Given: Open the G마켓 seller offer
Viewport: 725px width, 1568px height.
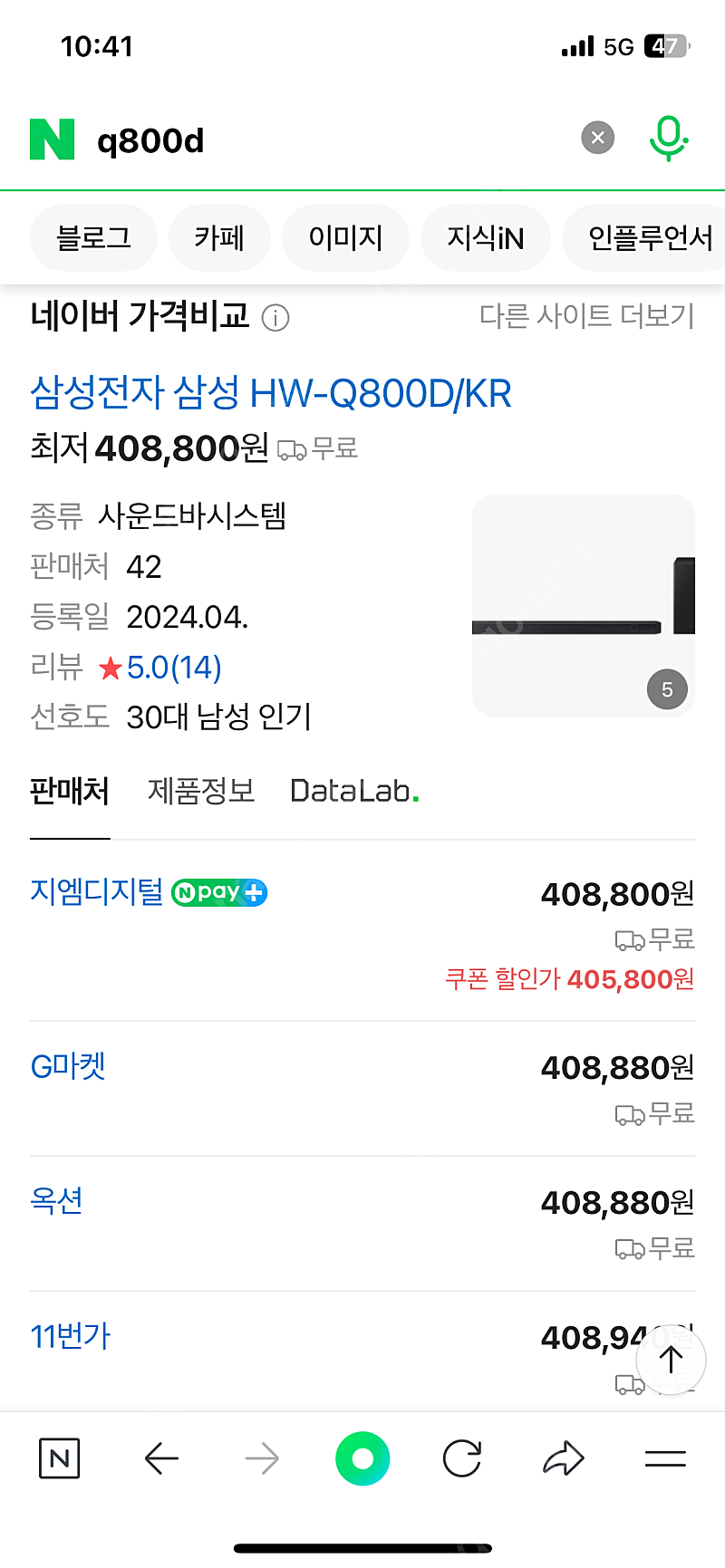Looking at the screenshot, I should coord(362,1089).
